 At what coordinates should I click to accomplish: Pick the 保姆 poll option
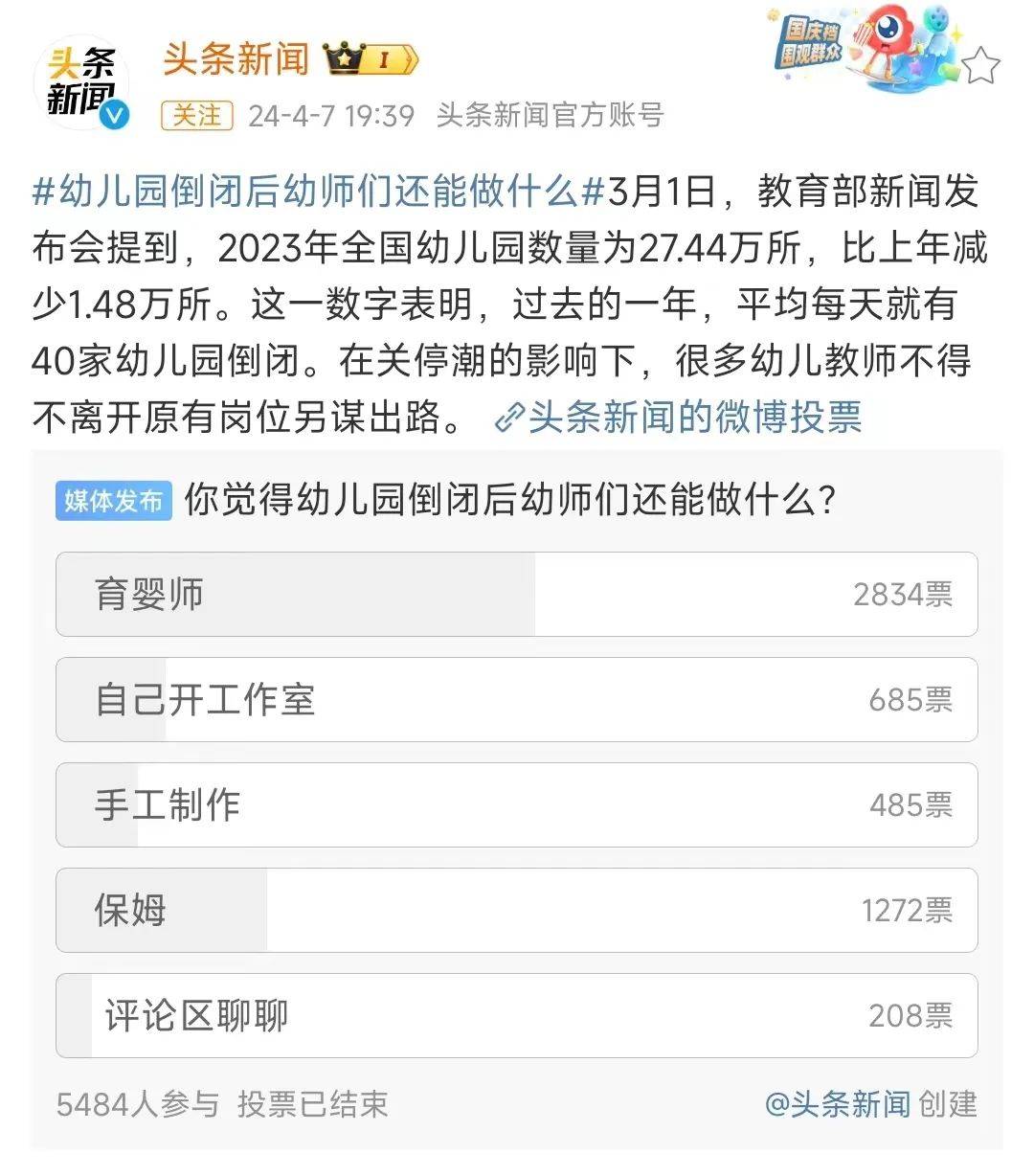tap(516, 911)
